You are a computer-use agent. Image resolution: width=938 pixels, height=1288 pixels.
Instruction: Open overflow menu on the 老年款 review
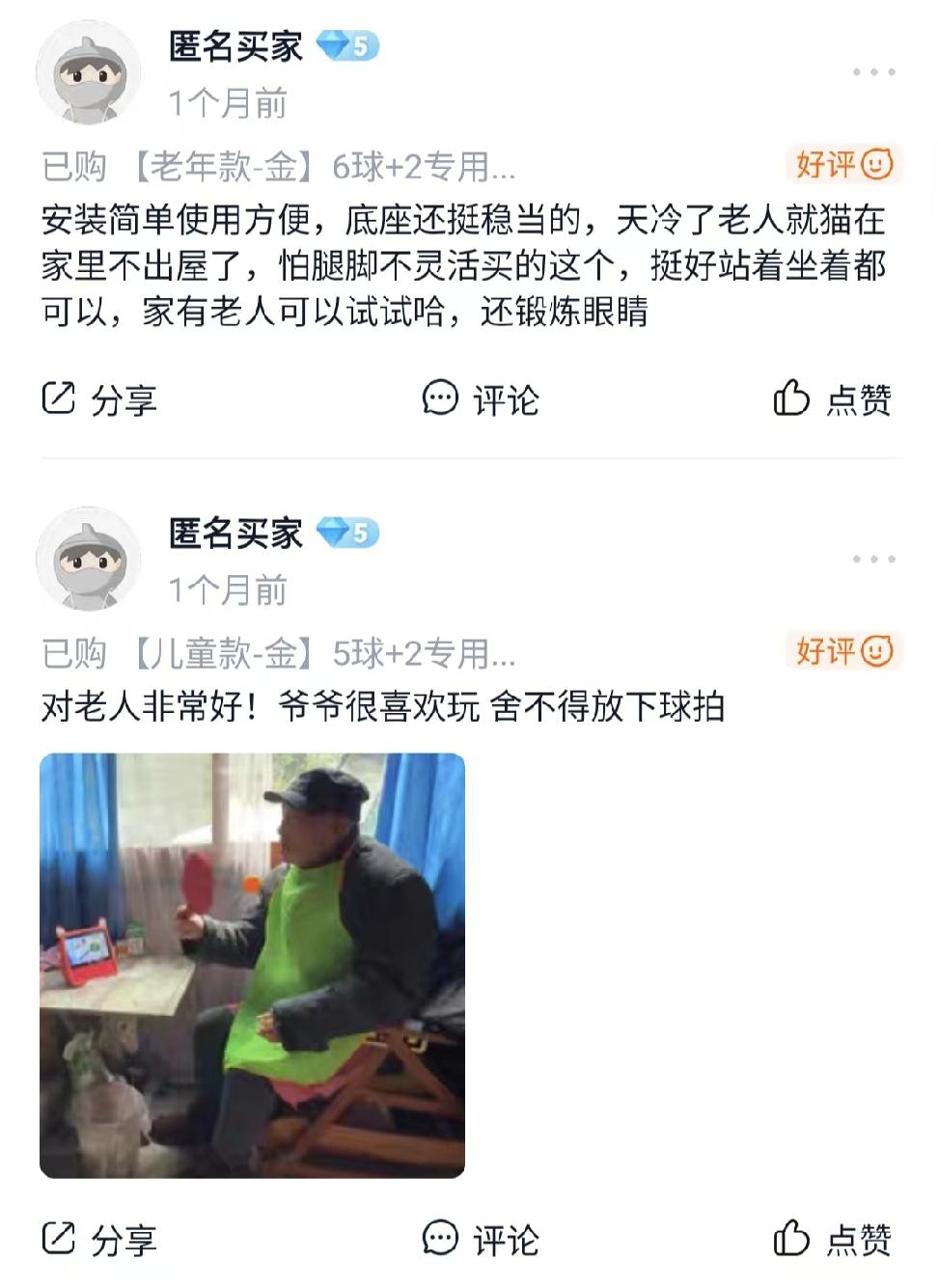click(x=873, y=72)
